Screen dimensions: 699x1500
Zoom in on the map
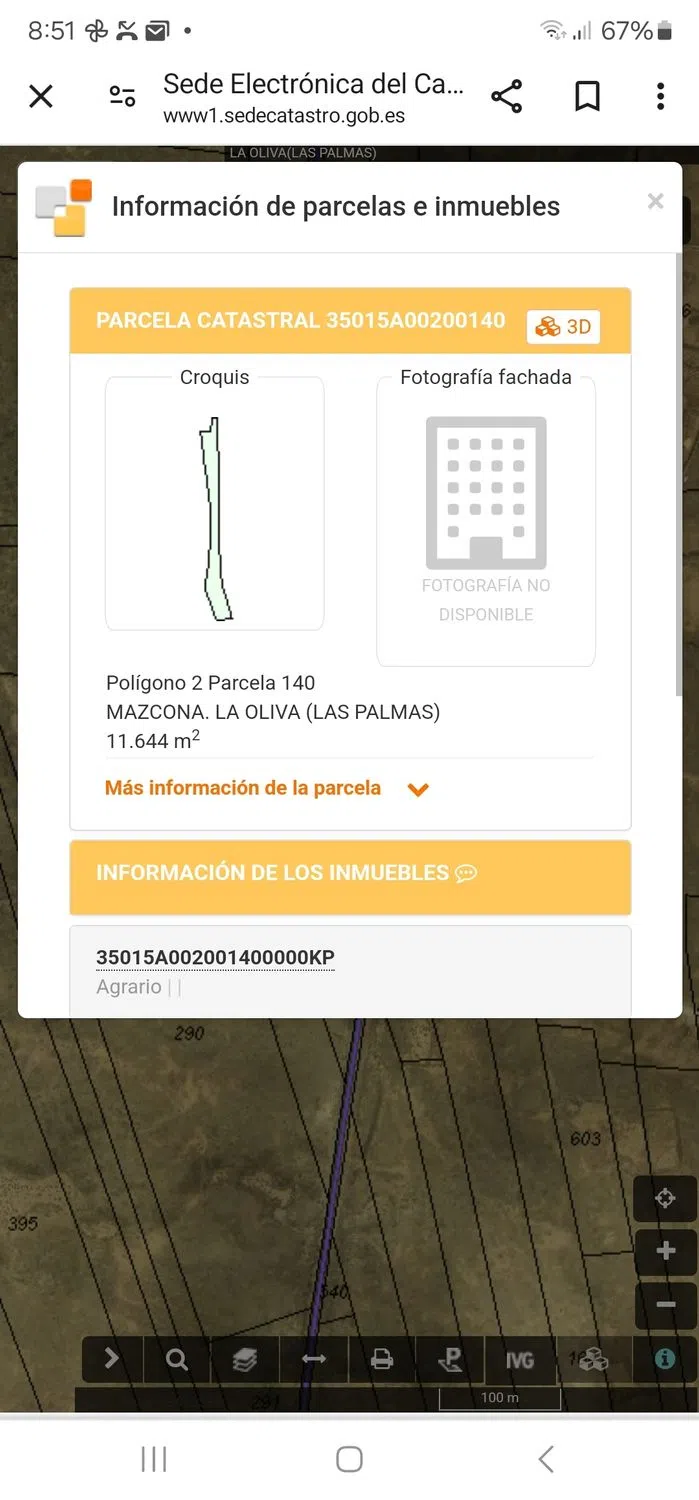pos(665,1251)
